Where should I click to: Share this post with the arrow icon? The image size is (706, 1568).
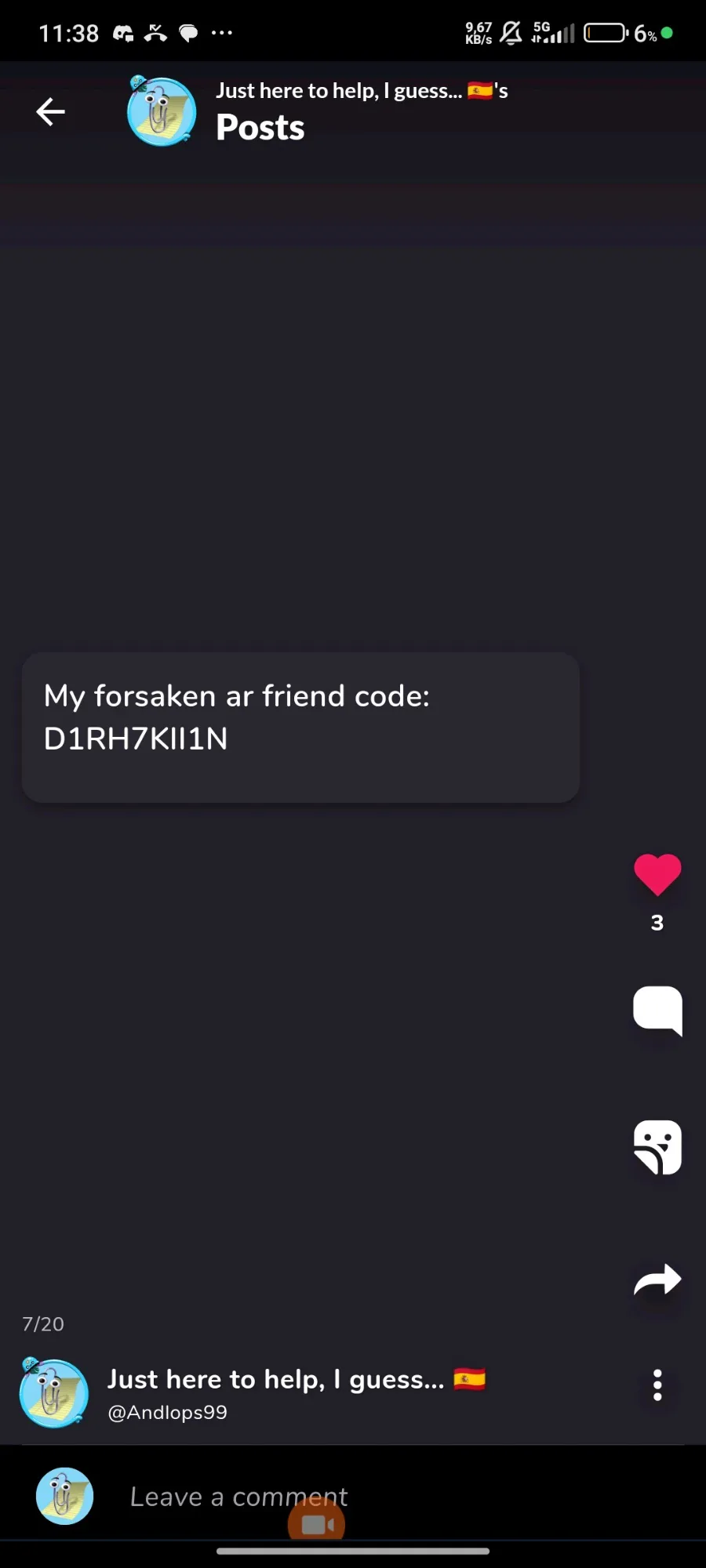657,1280
